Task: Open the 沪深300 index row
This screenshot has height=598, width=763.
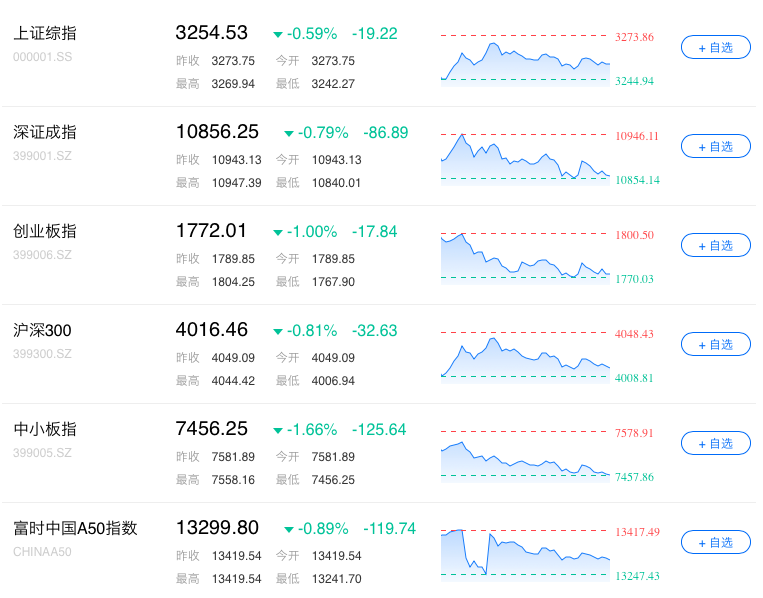Action: [x=42, y=330]
